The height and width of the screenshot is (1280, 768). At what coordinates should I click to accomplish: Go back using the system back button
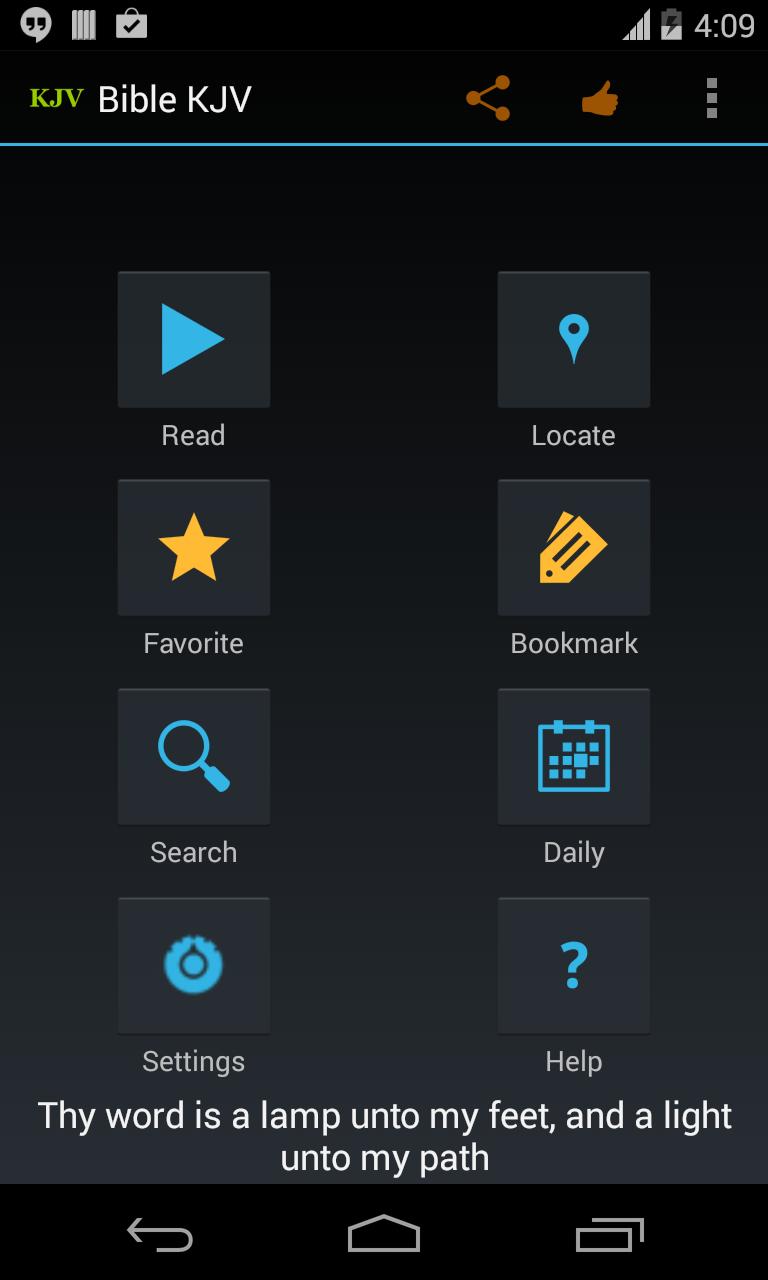(160, 1234)
